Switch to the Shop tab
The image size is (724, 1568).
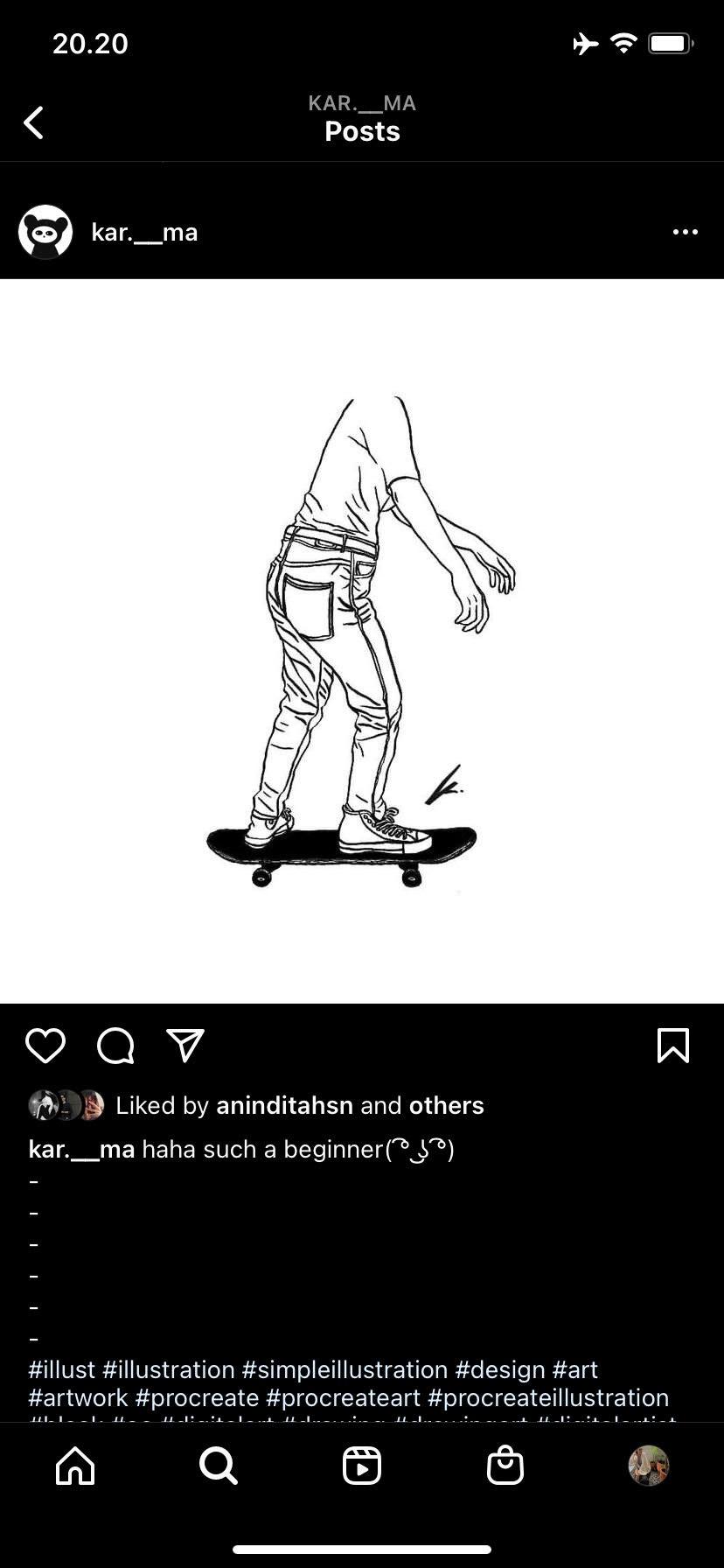[x=505, y=1466]
